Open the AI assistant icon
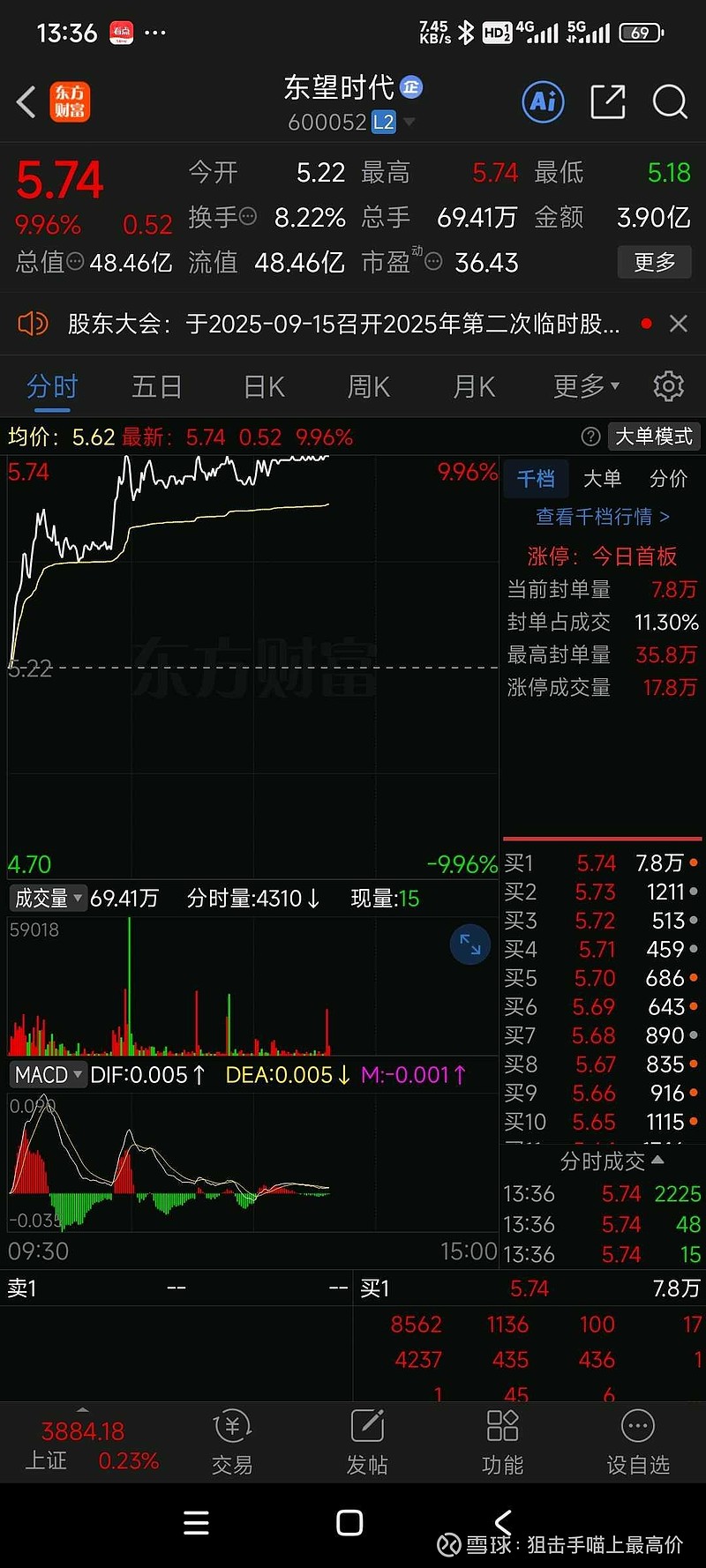 543,102
